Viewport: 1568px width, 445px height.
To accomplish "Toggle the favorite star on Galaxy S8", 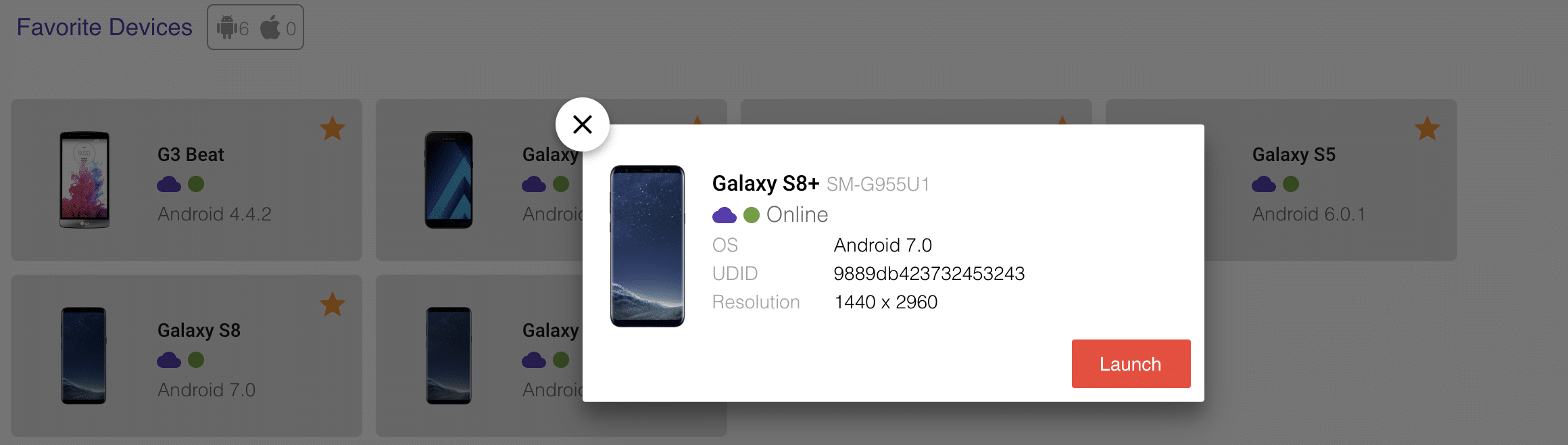I will 332,304.
